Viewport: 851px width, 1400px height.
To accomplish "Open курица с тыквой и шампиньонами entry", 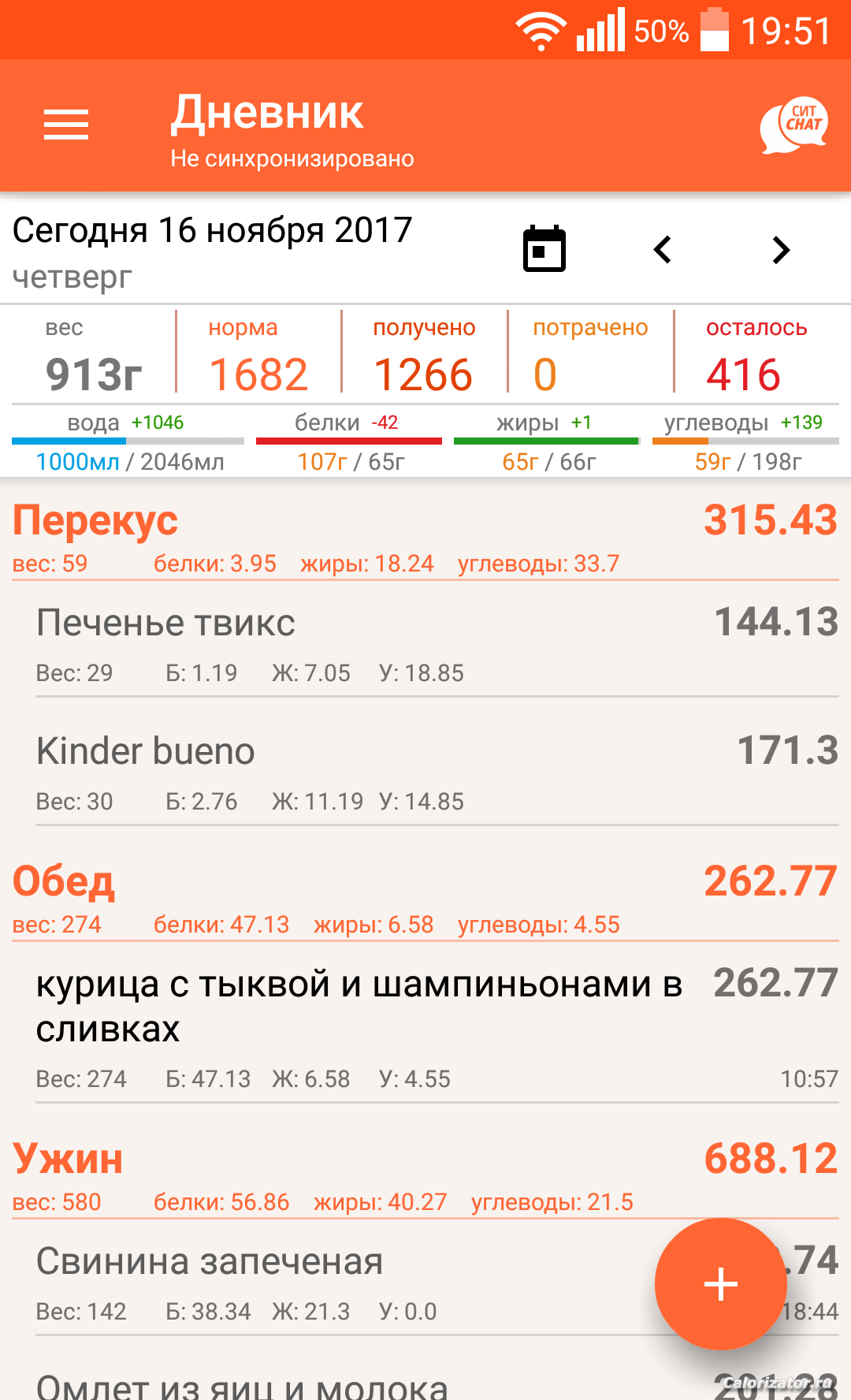I will (x=437, y=1027).
